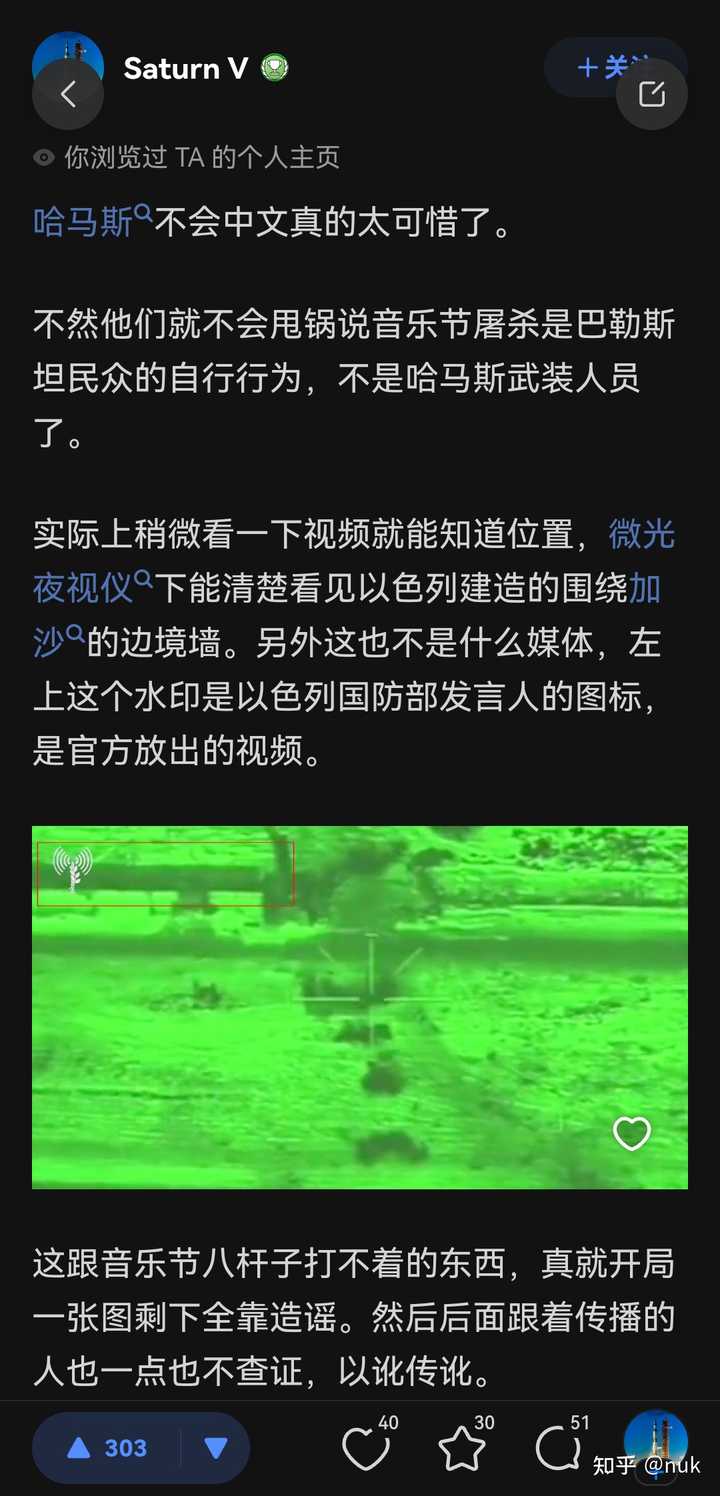
Task: Open Saturn V's profile name
Action: pos(185,68)
